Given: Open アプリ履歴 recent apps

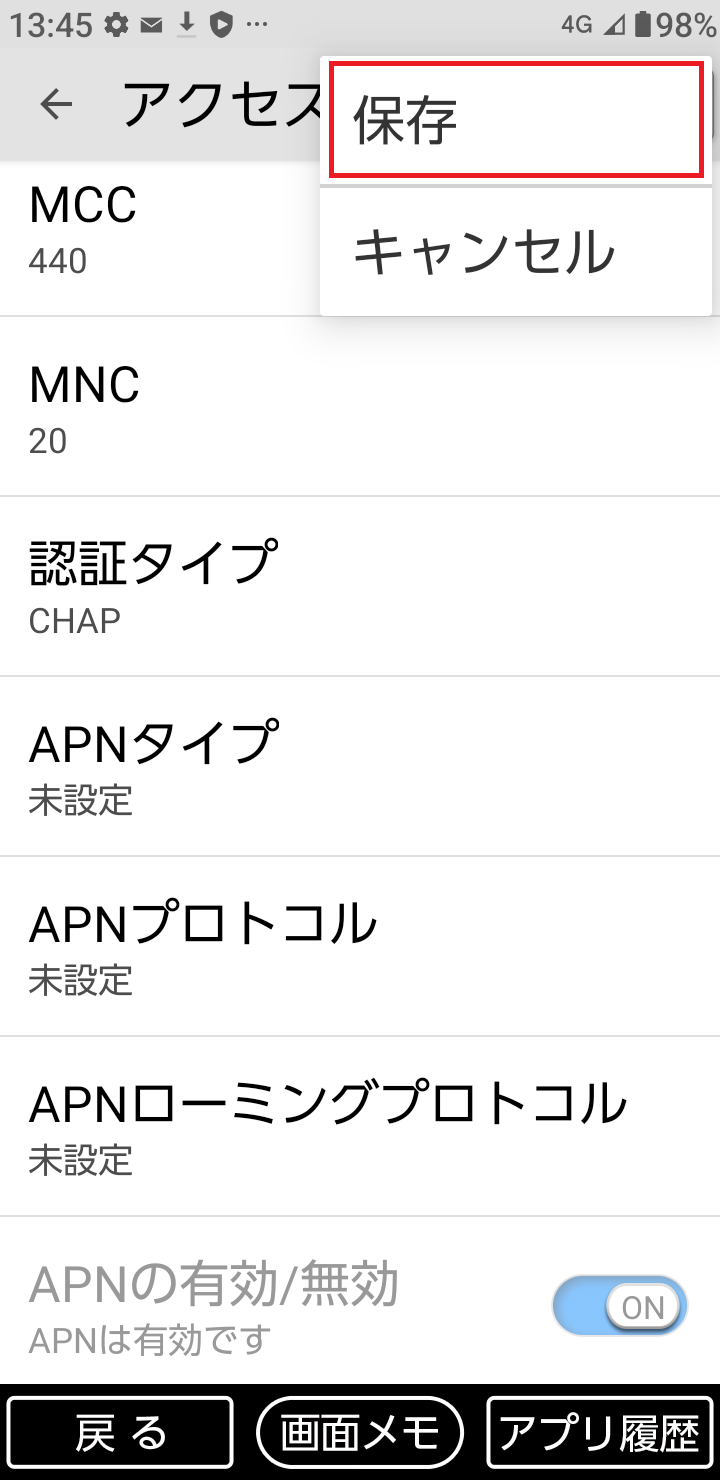Looking at the screenshot, I should click(x=599, y=1433).
